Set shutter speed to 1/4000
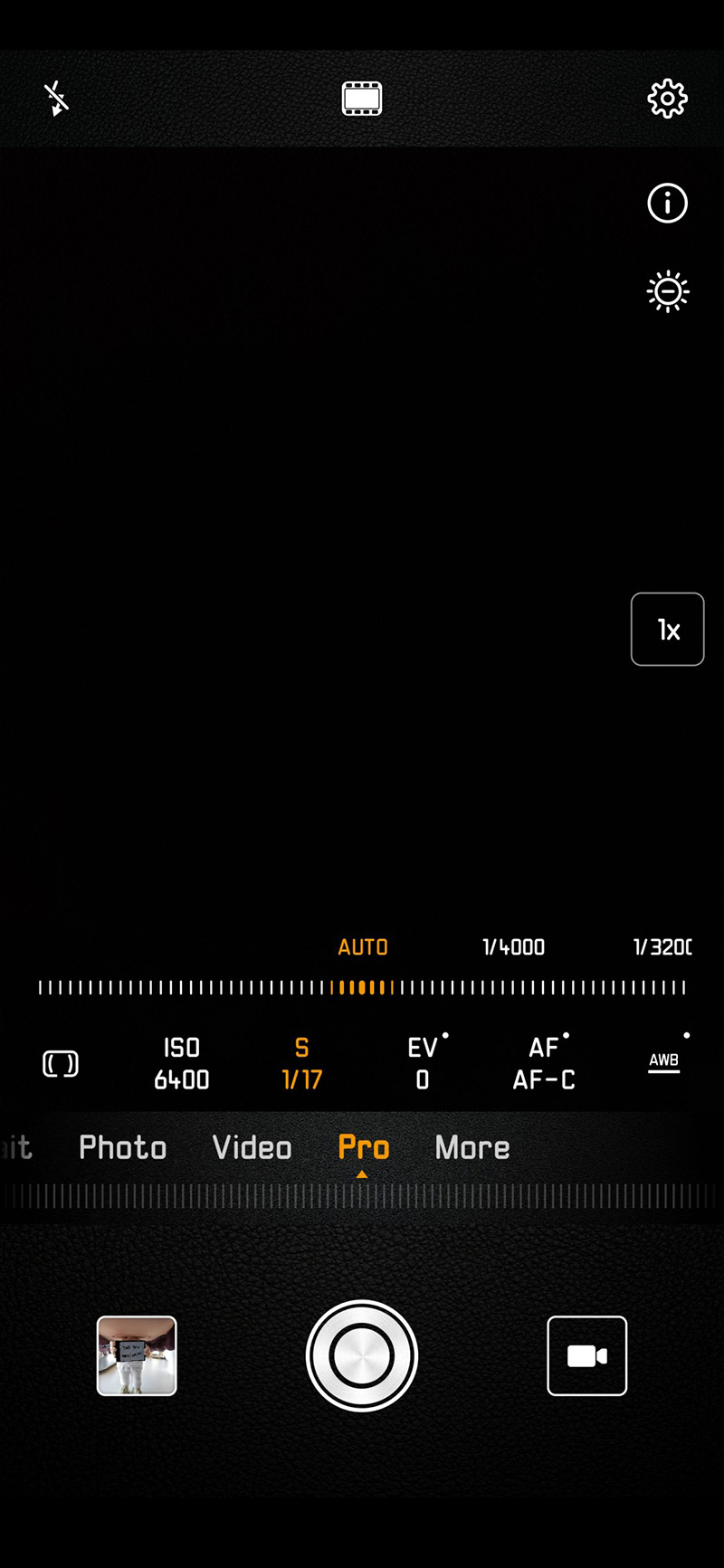Viewport: 724px width, 1568px height. [x=513, y=947]
